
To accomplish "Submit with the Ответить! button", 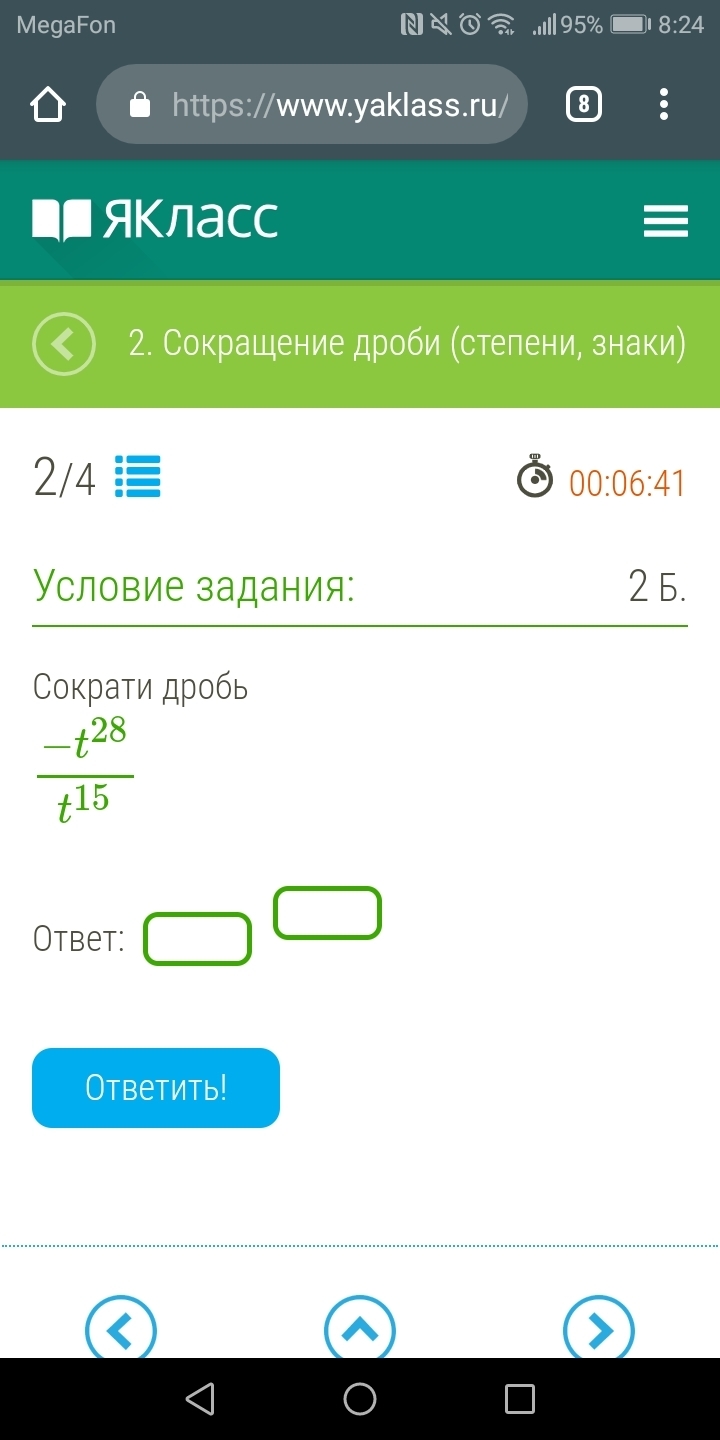I will (156, 1088).
